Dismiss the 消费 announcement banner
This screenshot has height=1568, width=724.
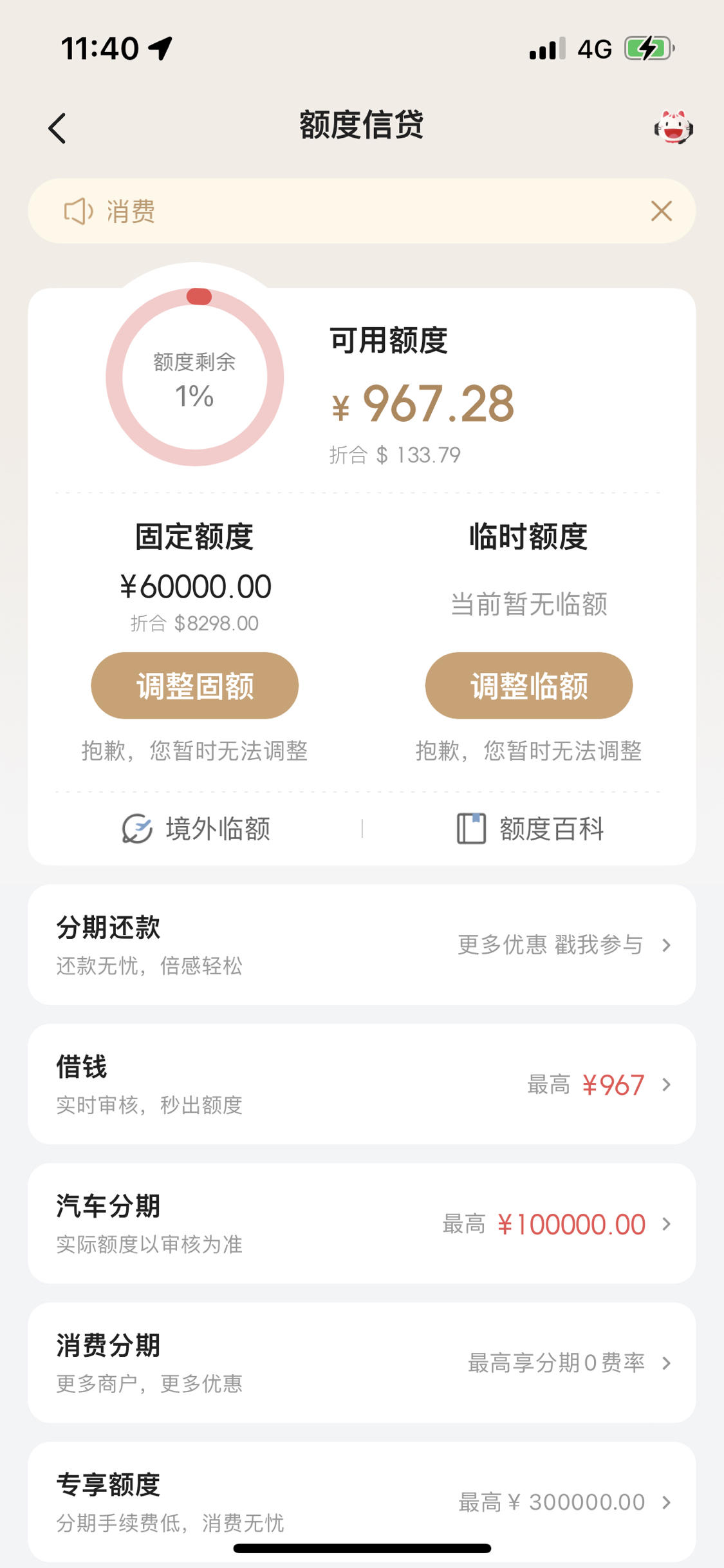point(661,211)
